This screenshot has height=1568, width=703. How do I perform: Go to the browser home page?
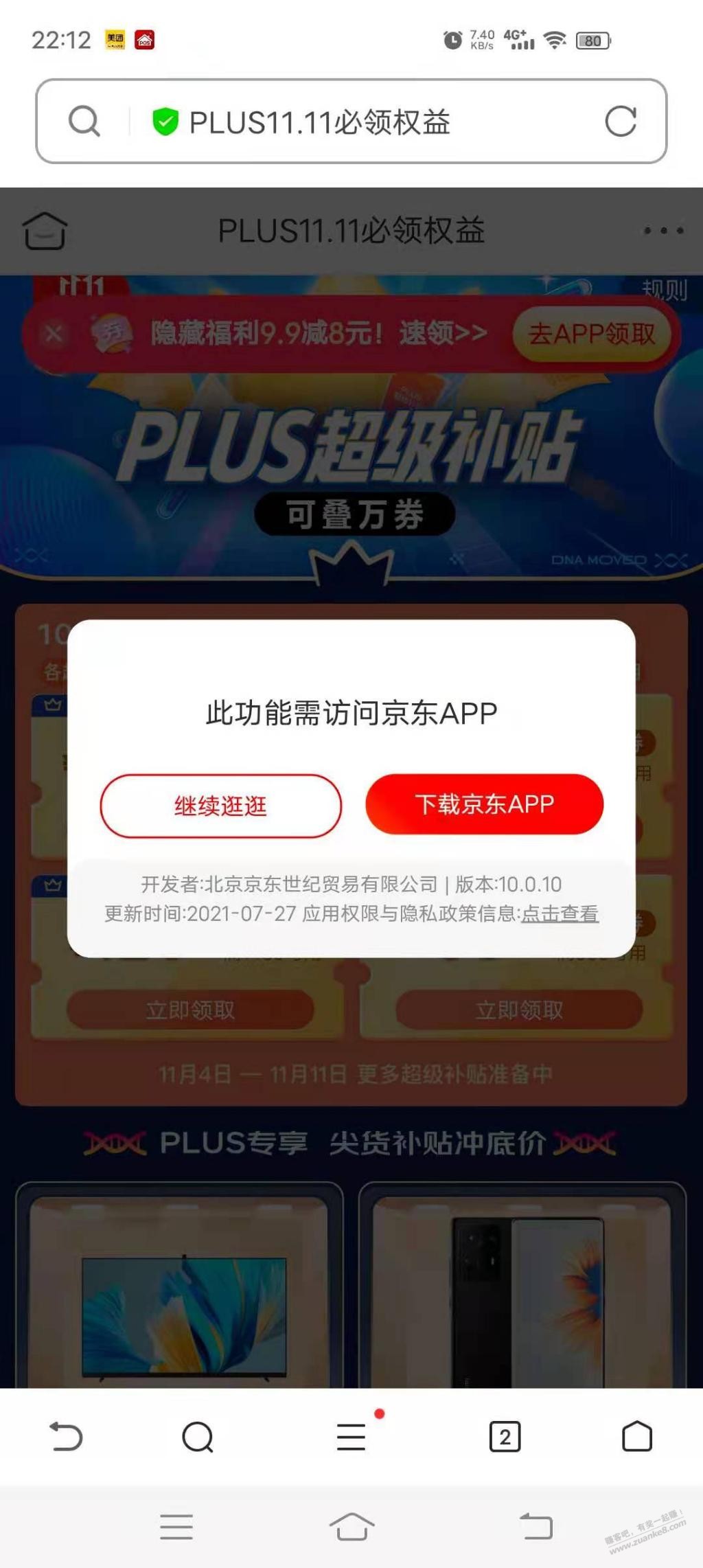tap(636, 1437)
